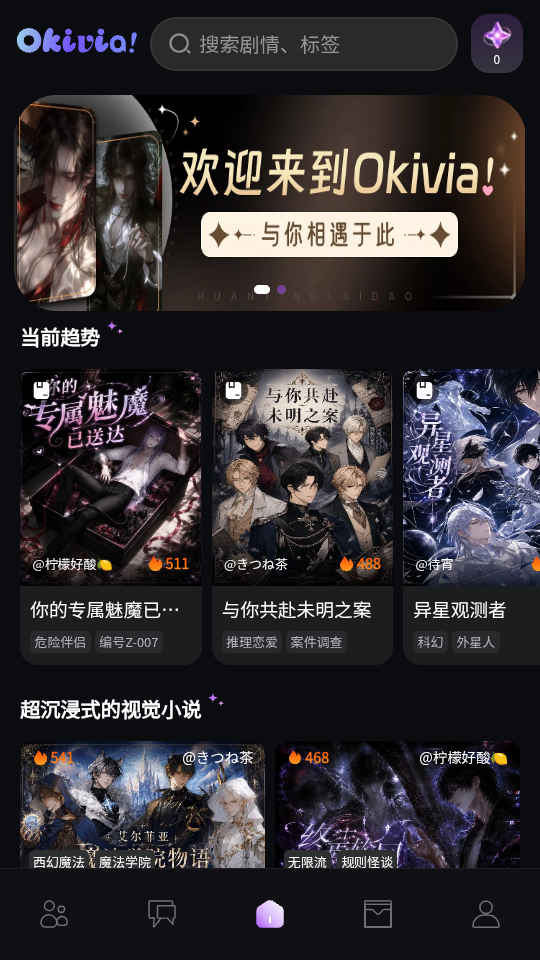
Task: Go to the center home tab
Action: point(270,914)
